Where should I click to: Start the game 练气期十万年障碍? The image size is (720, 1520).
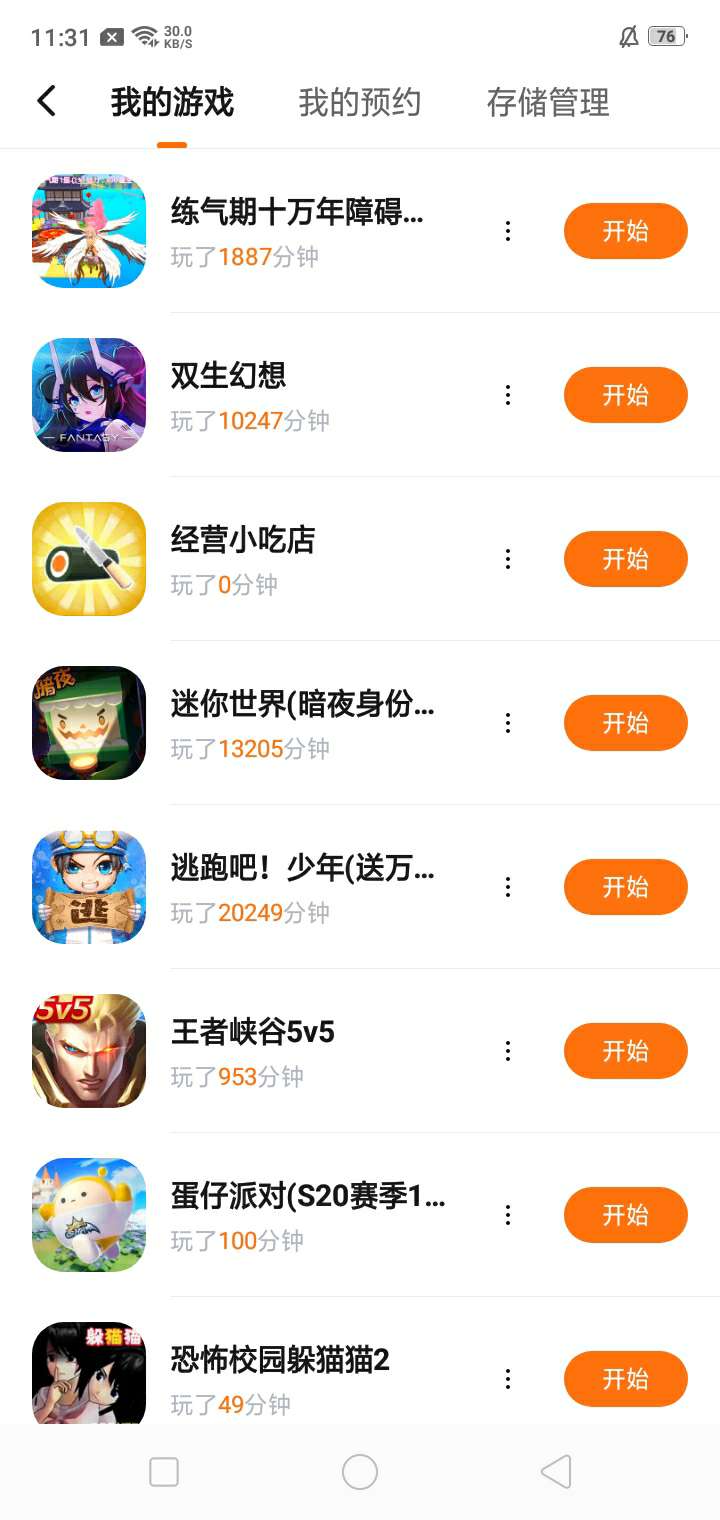tap(625, 231)
